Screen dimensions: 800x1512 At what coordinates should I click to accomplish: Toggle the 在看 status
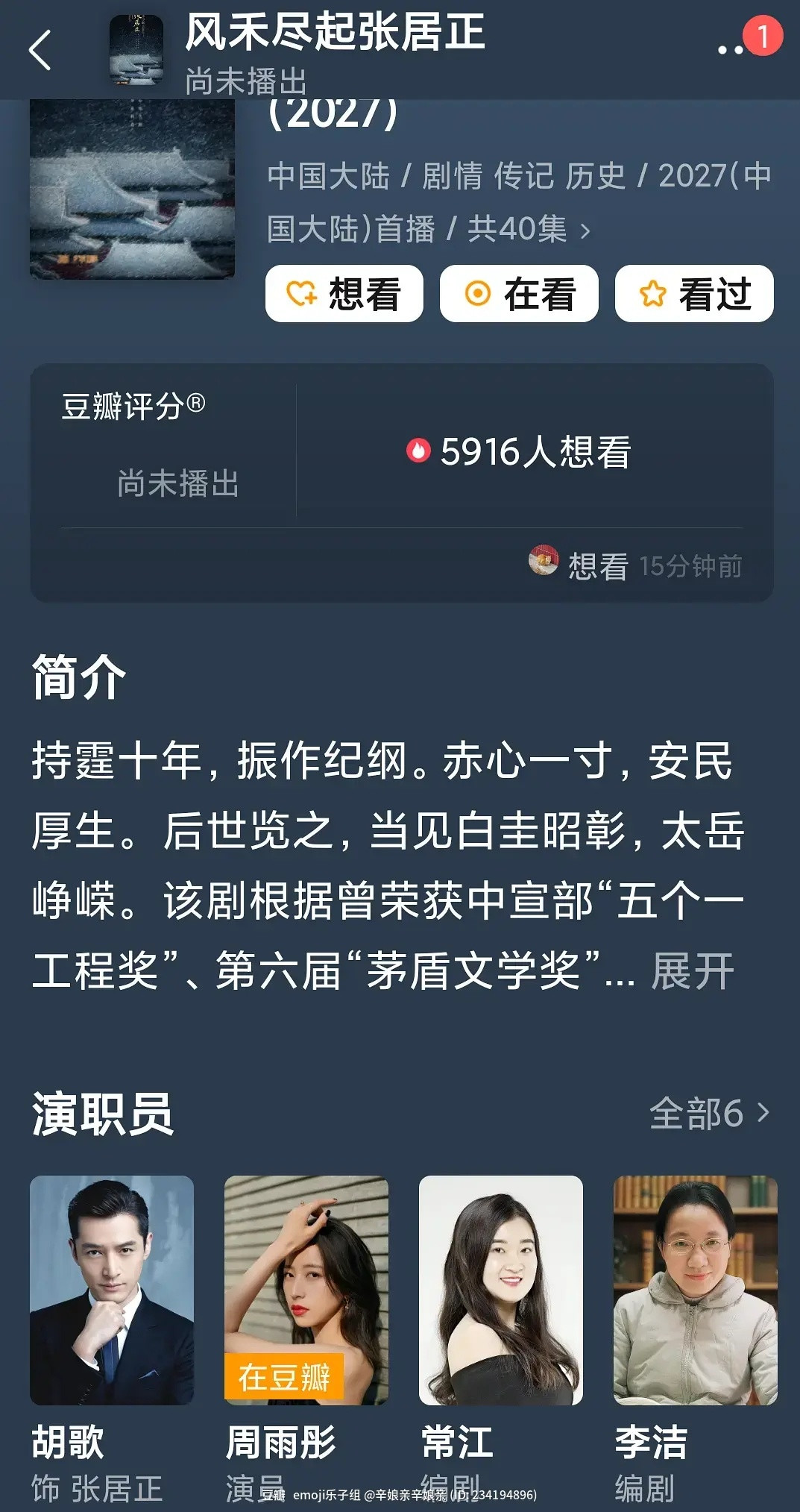click(x=519, y=294)
